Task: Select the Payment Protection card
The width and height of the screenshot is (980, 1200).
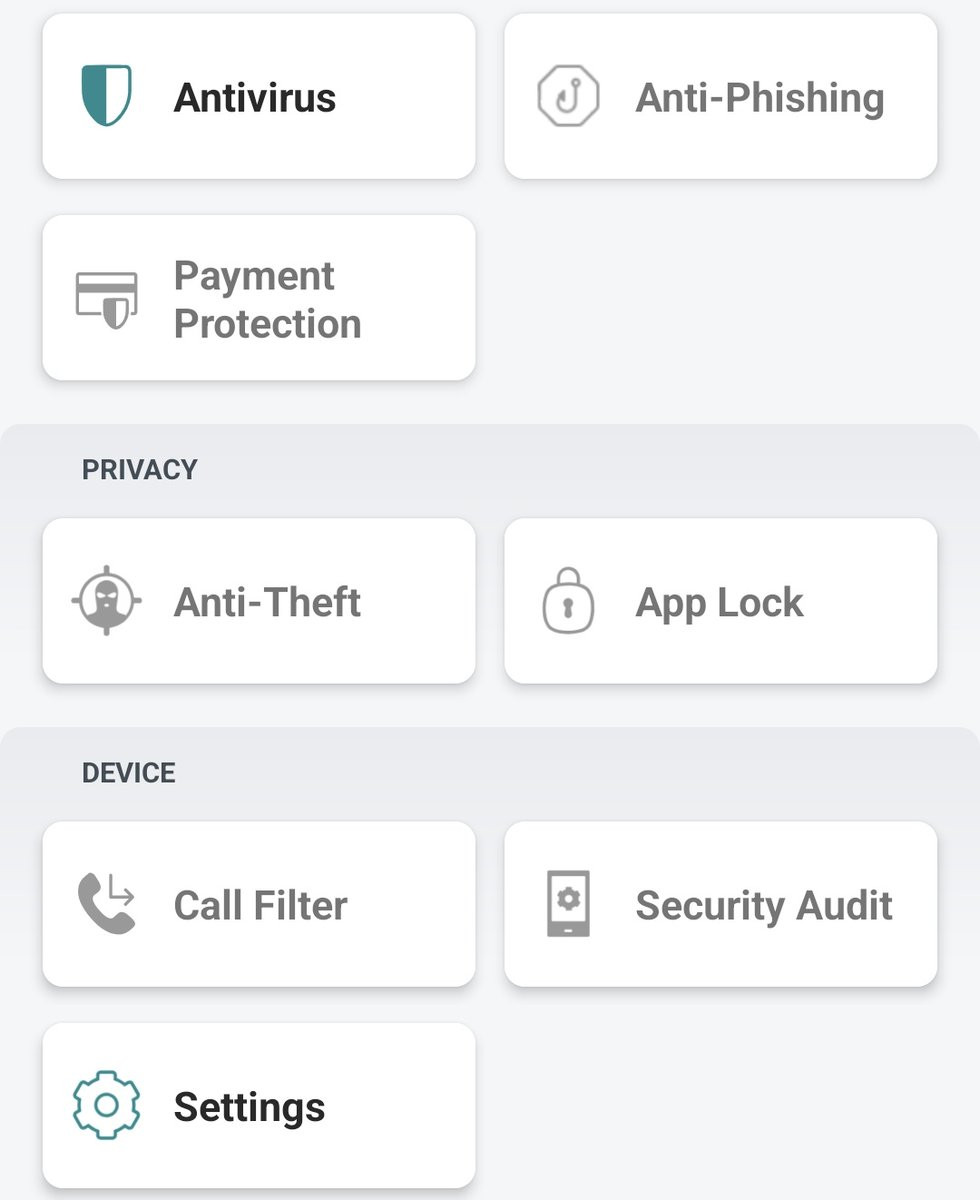Action: (258, 298)
